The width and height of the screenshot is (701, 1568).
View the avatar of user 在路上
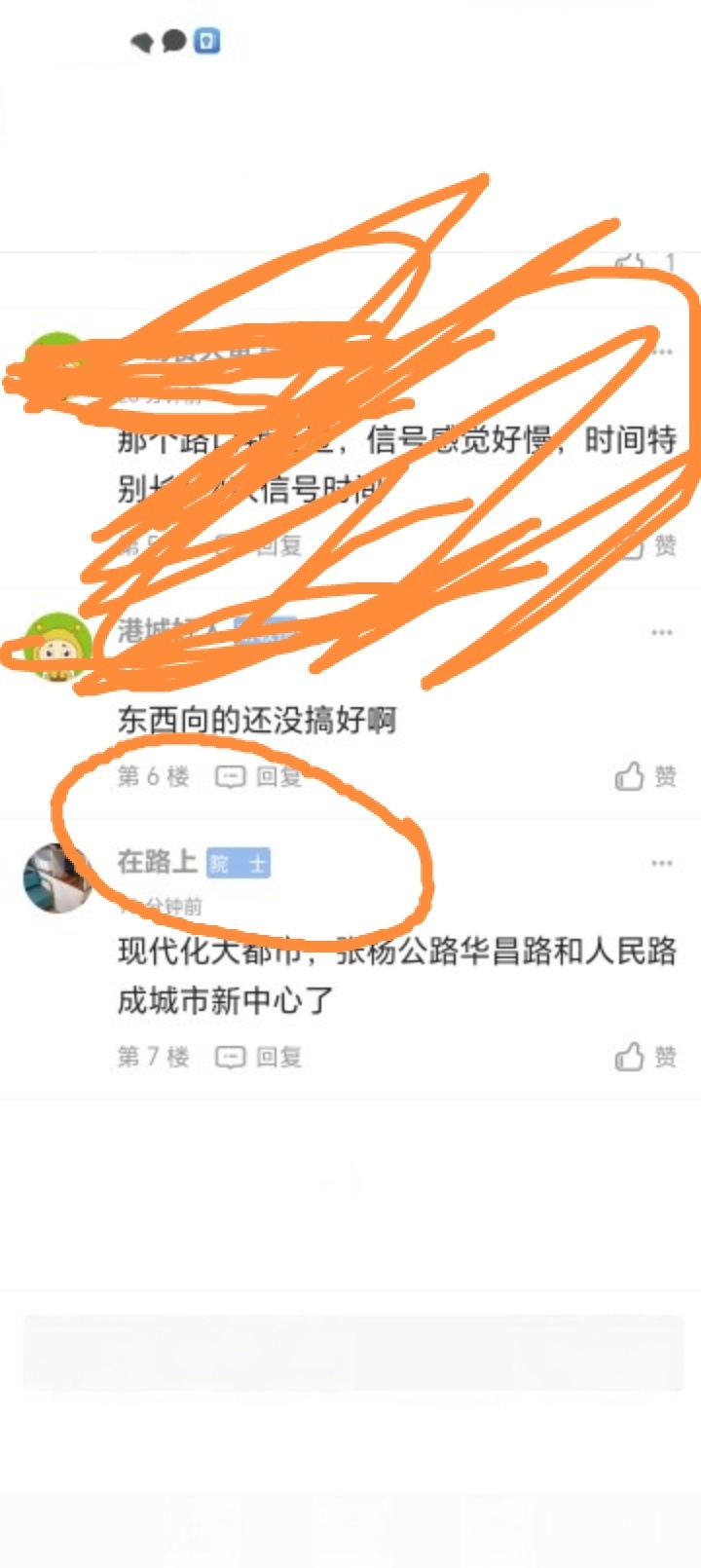coord(56,877)
